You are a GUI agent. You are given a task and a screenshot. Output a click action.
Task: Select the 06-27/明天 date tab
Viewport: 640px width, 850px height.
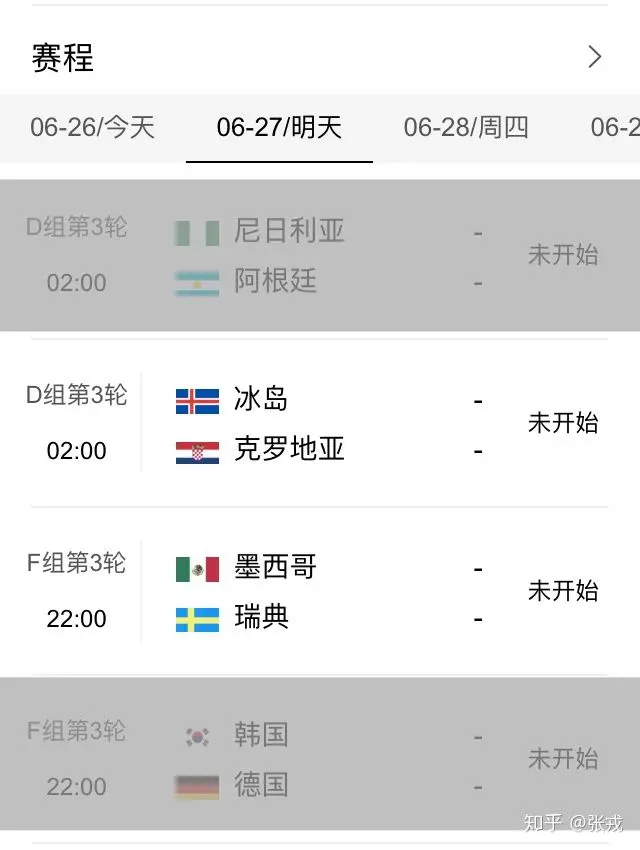[279, 127]
